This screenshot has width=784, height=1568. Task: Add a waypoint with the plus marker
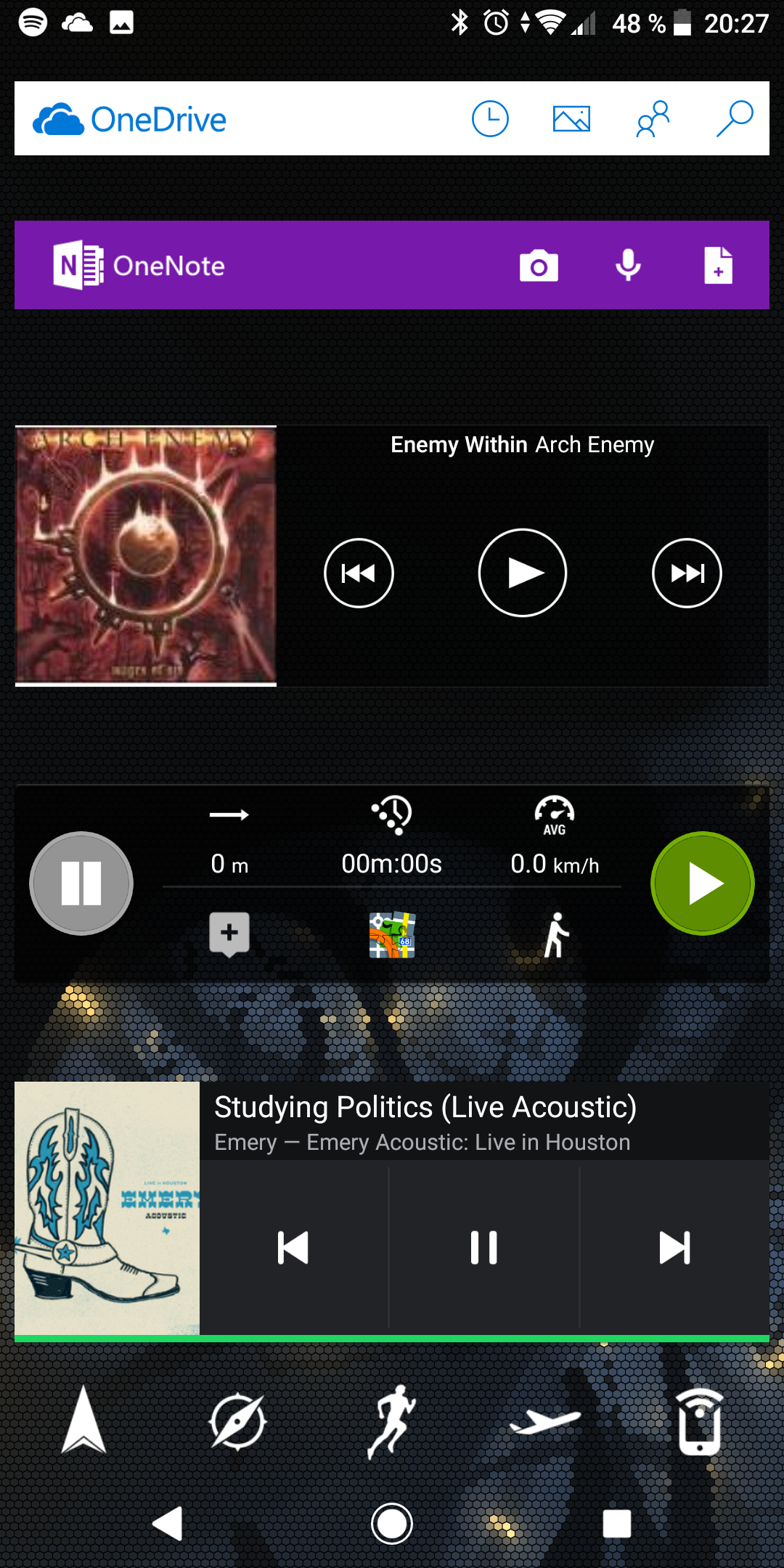229,934
